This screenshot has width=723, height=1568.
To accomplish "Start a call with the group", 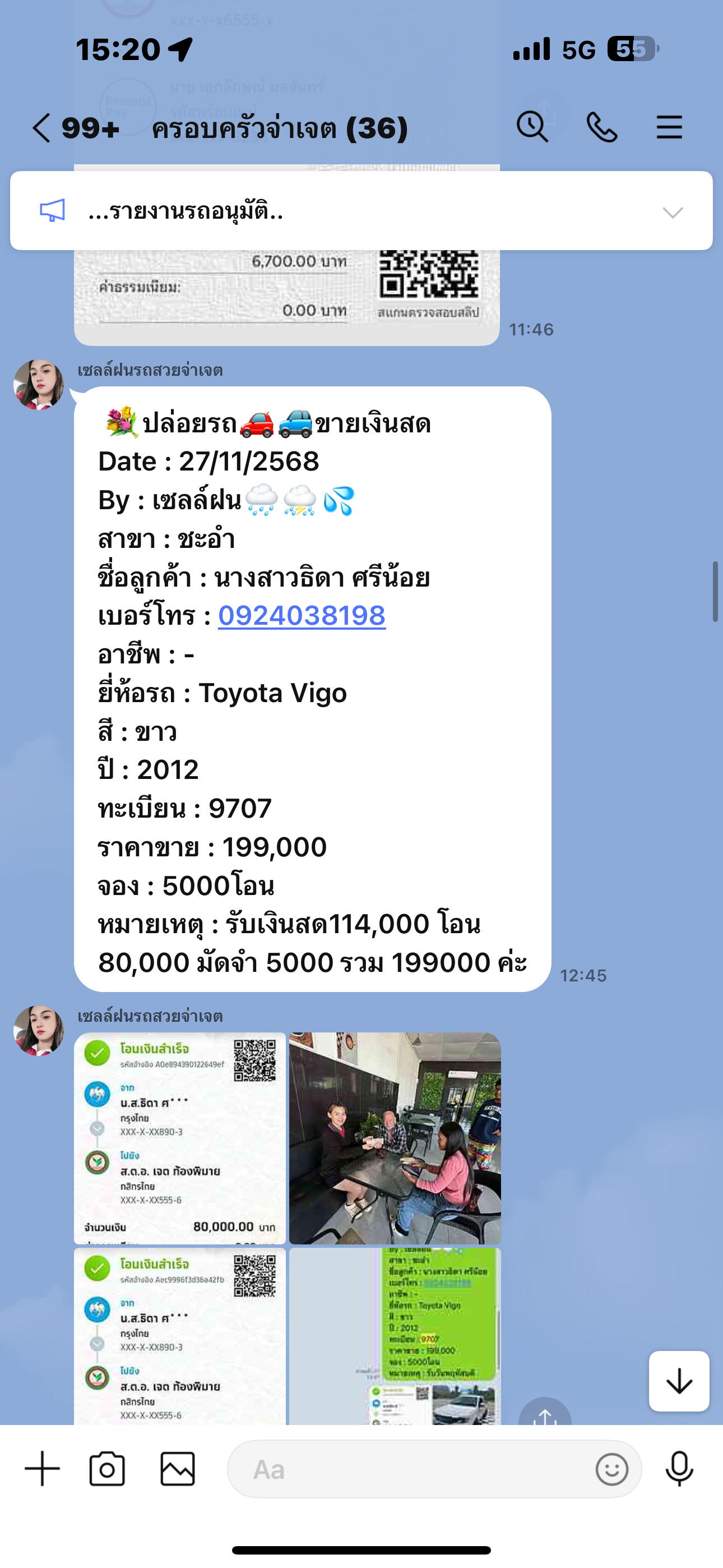I will (601, 127).
